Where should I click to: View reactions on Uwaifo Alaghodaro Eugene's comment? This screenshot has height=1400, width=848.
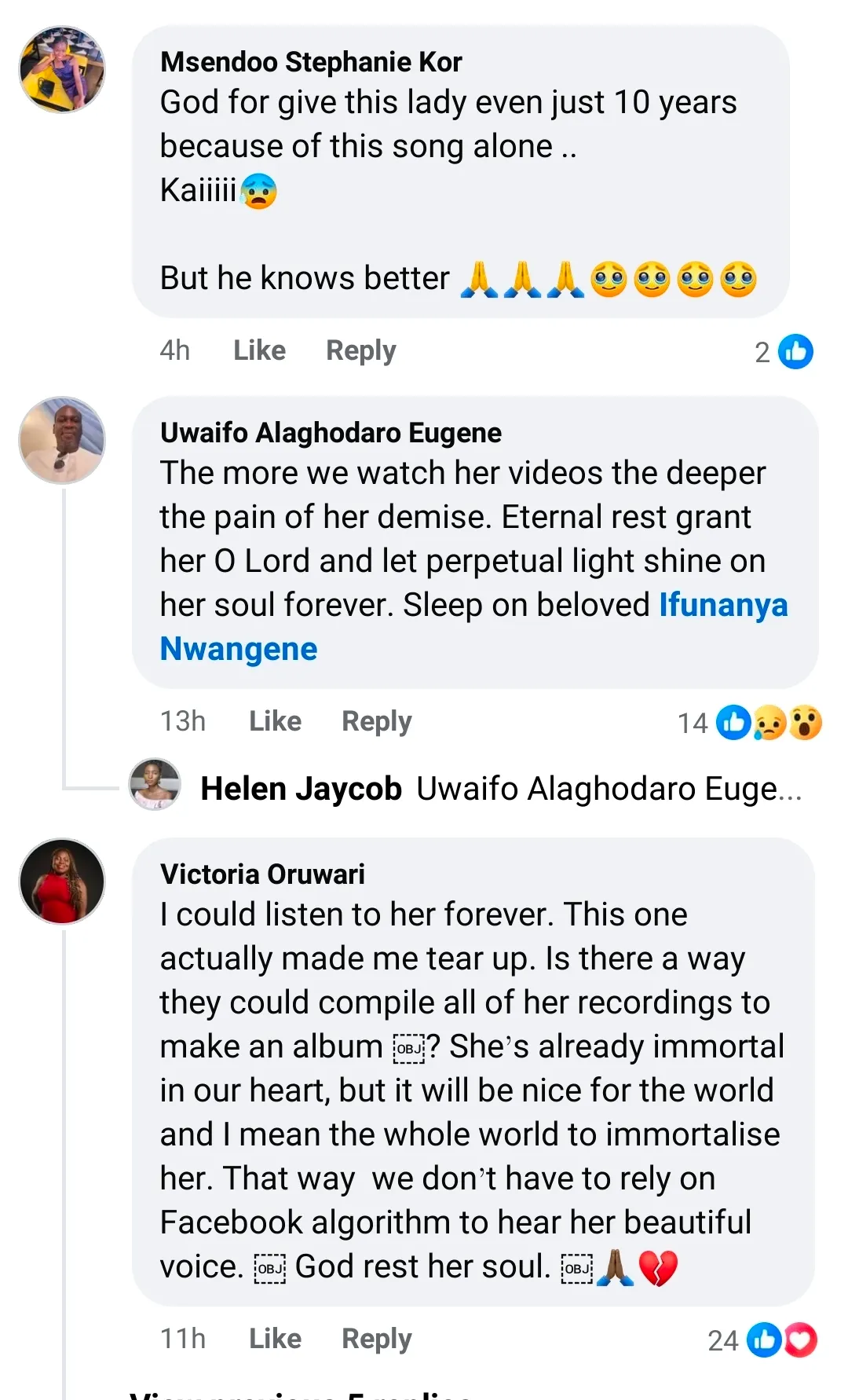751,723
